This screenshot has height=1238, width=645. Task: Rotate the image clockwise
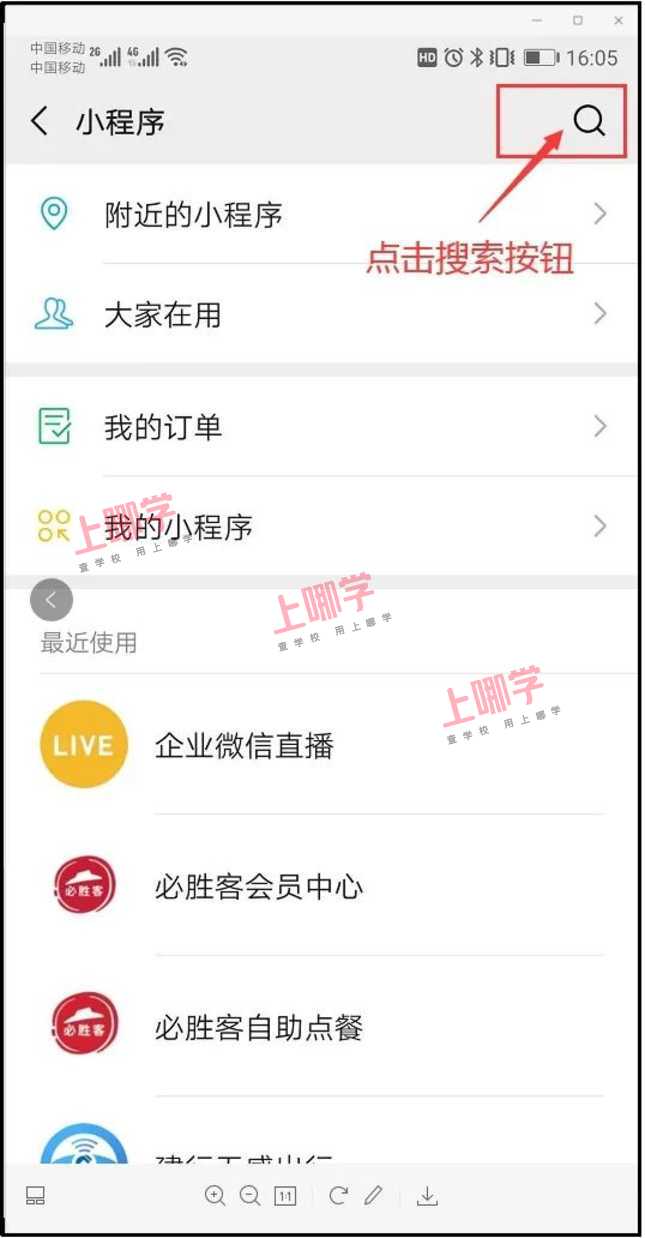(338, 1196)
